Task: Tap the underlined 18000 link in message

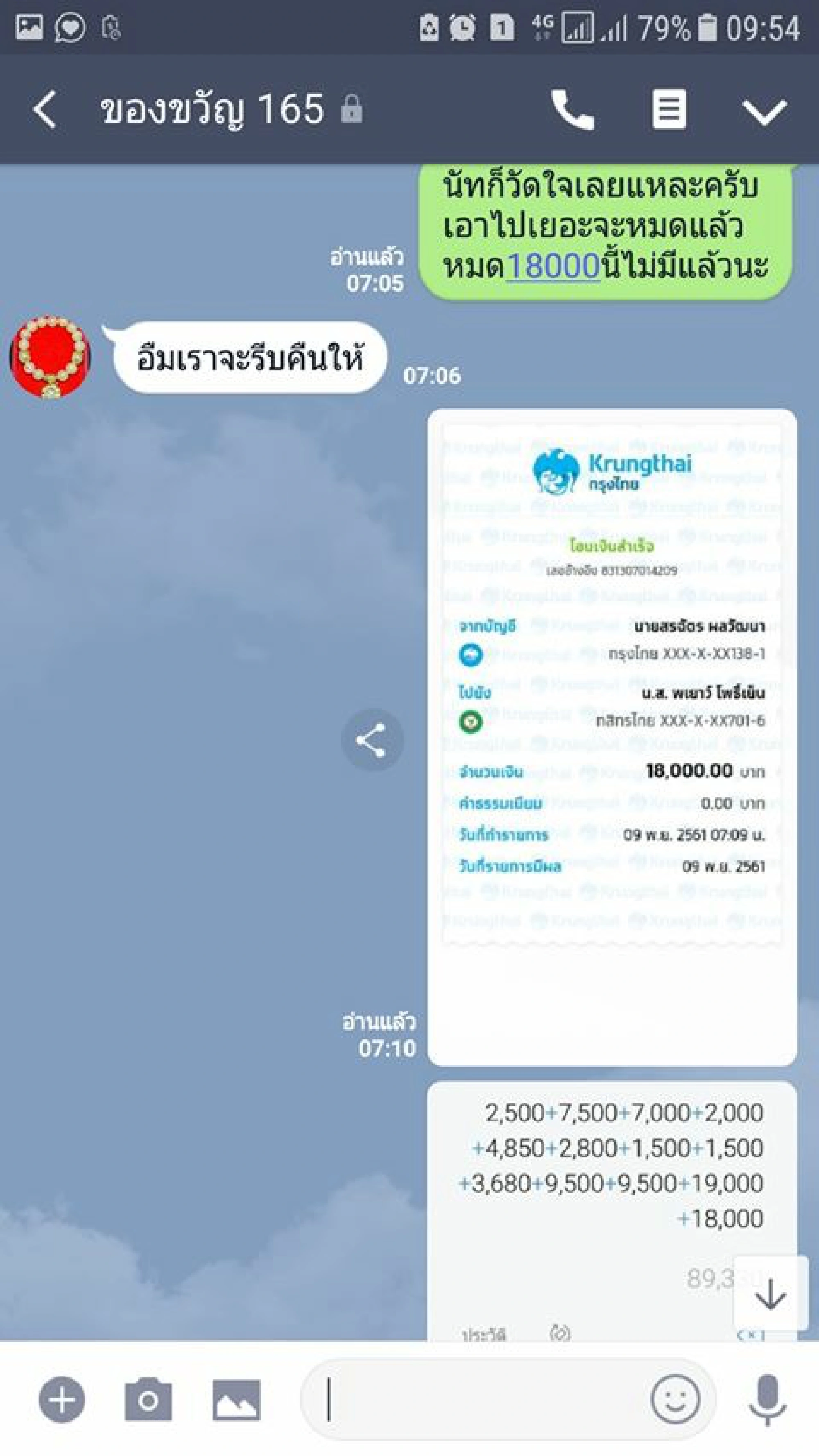Action: point(553,265)
